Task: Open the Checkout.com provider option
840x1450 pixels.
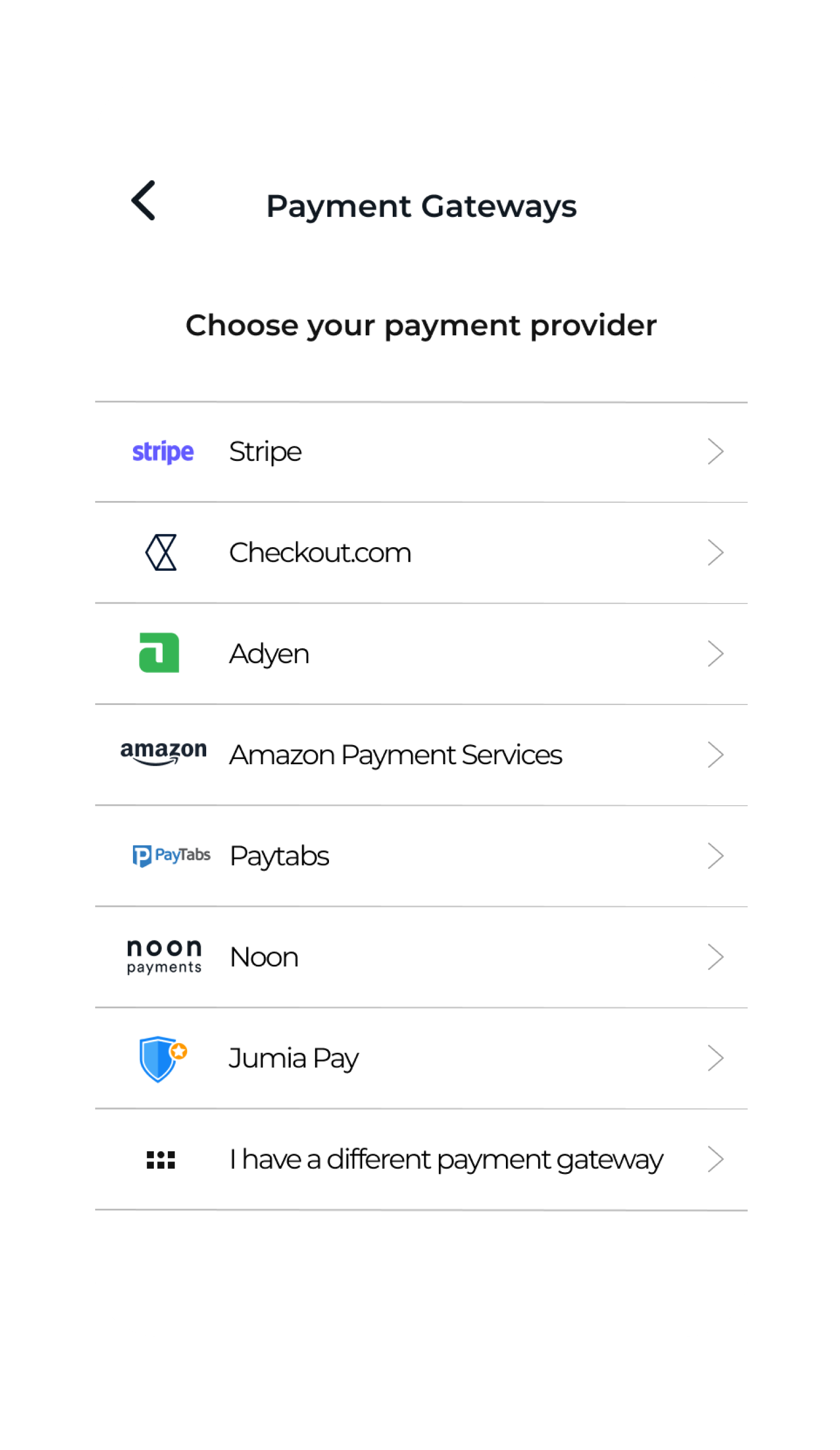Action: 320,552
